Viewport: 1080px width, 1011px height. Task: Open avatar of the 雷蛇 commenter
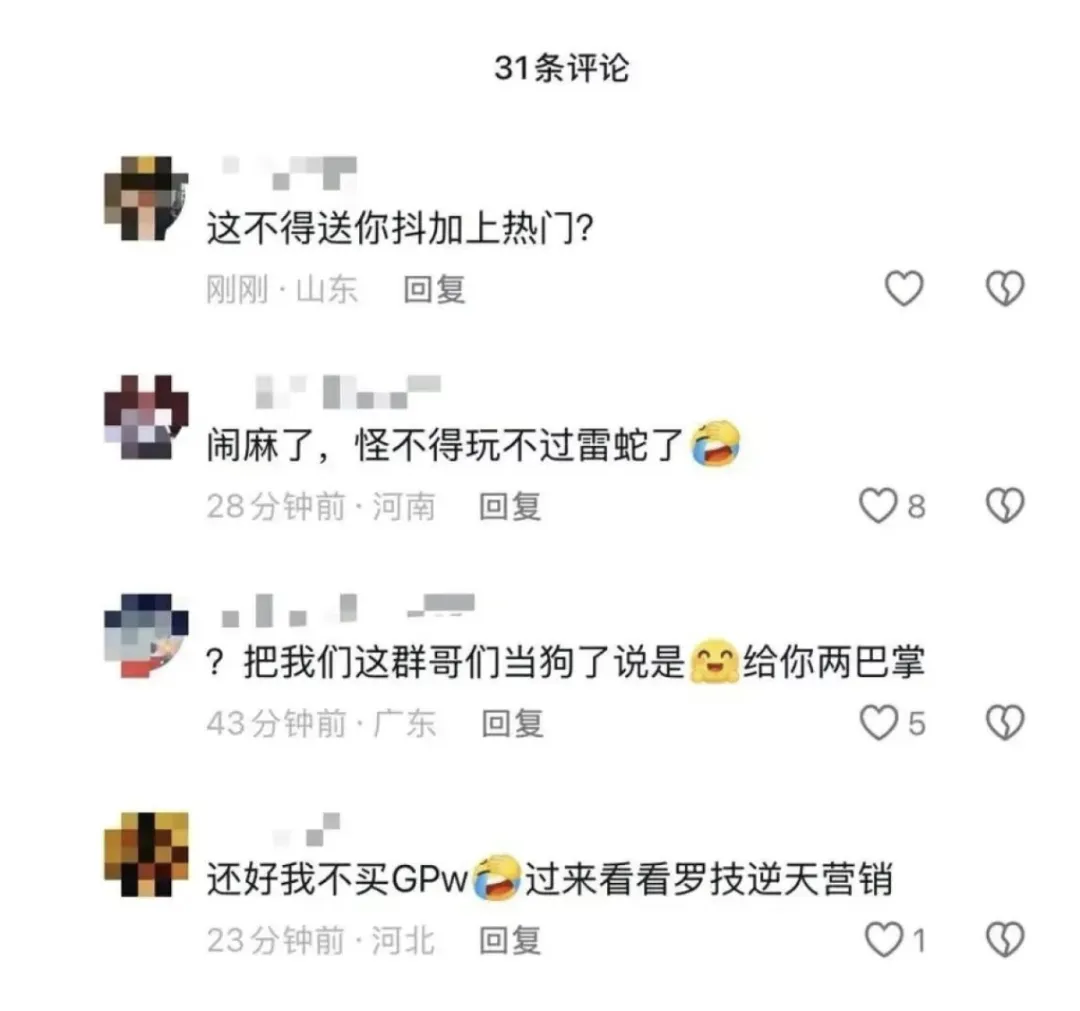[x=146, y=416]
